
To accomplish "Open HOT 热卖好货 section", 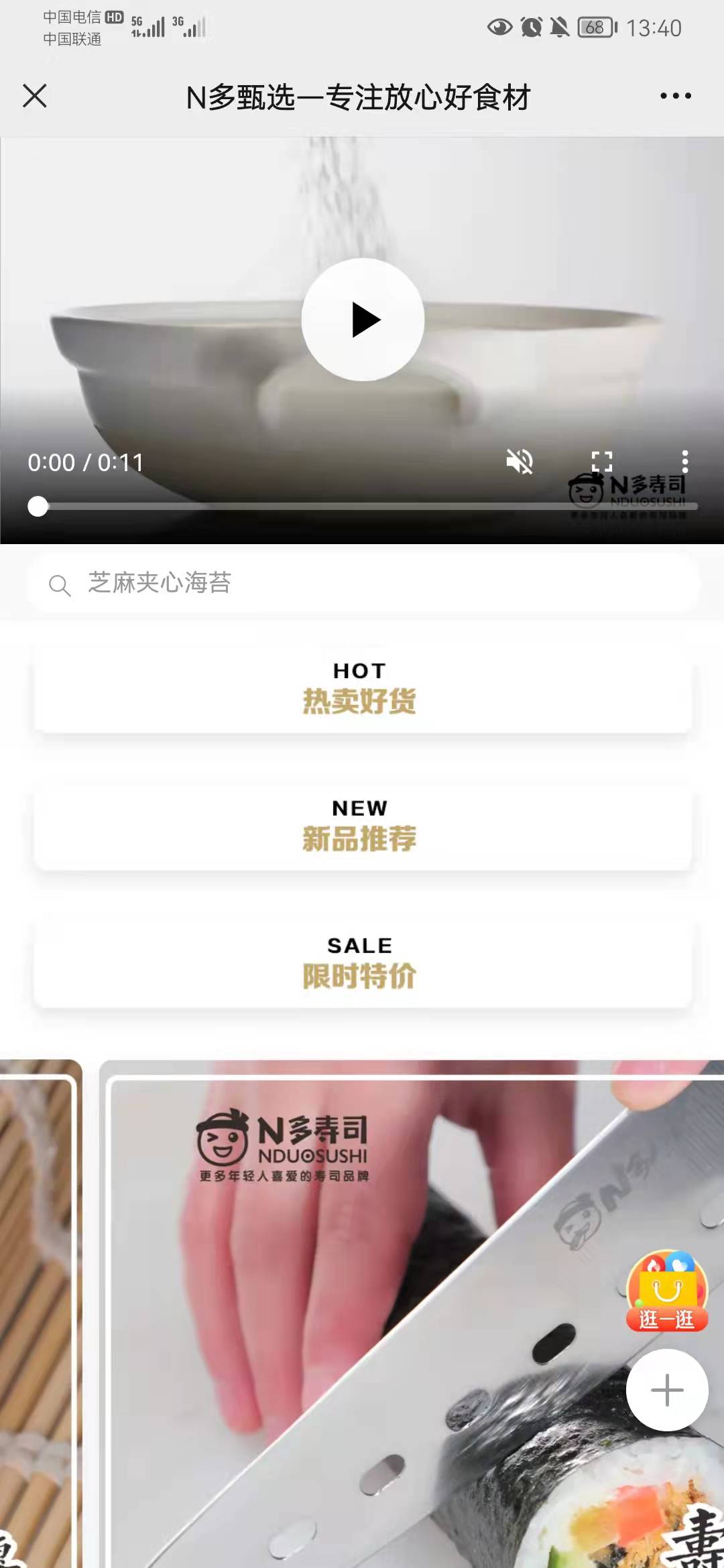I will pos(362,688).
